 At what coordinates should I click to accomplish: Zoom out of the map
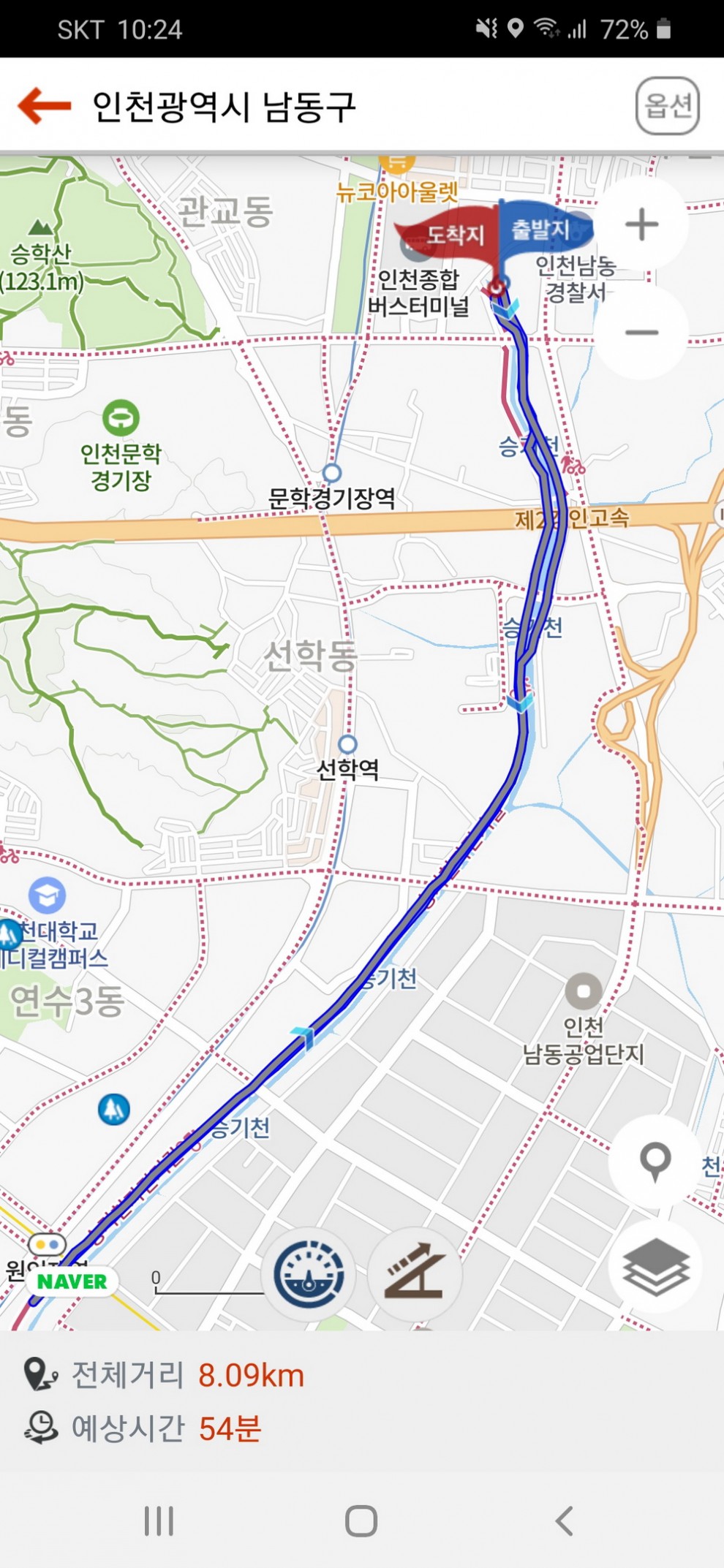pyautogui.click(x=641, y=333)
